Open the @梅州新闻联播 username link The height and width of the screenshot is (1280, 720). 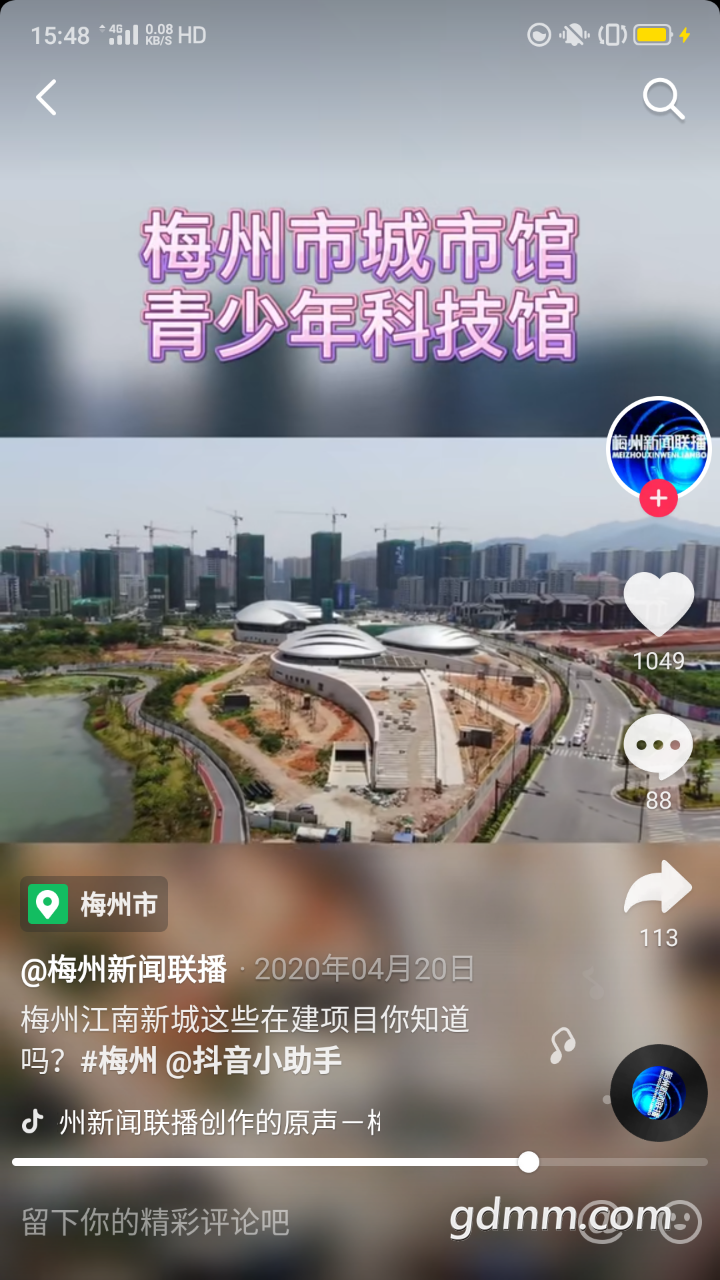tap(124, 969)
